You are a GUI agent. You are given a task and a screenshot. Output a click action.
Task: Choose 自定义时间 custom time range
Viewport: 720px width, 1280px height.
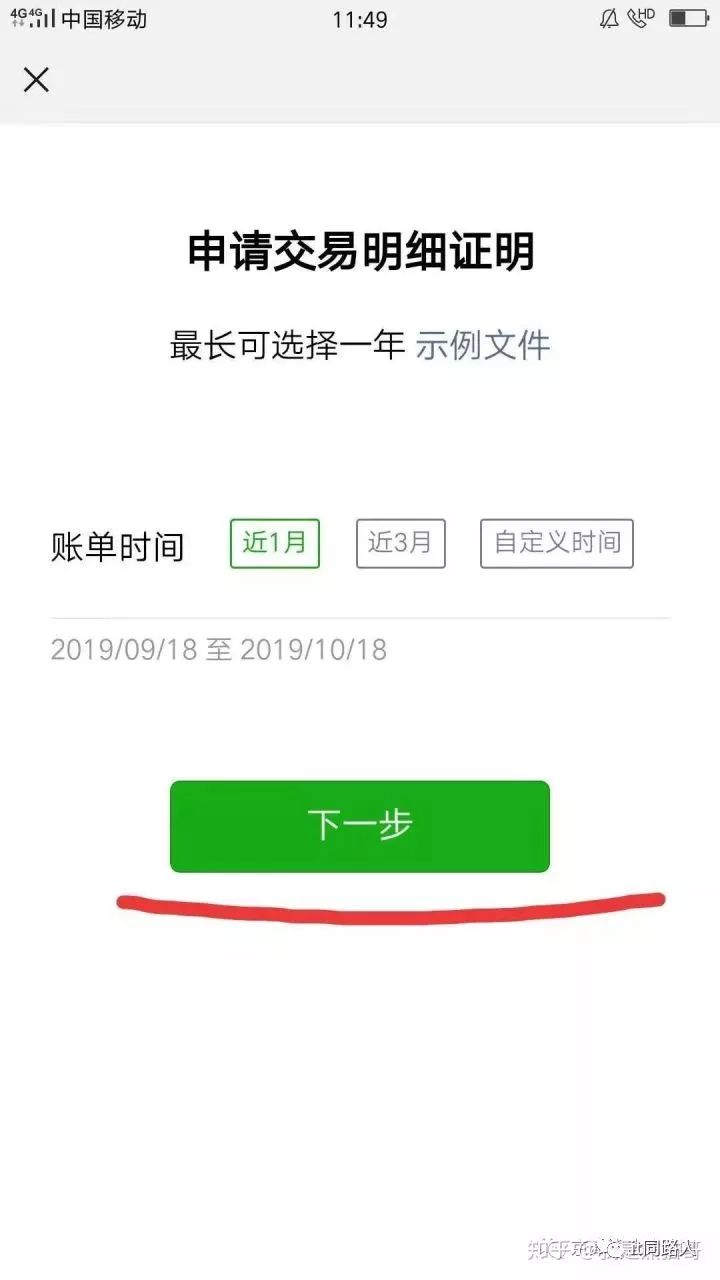[x=556, y=543]
